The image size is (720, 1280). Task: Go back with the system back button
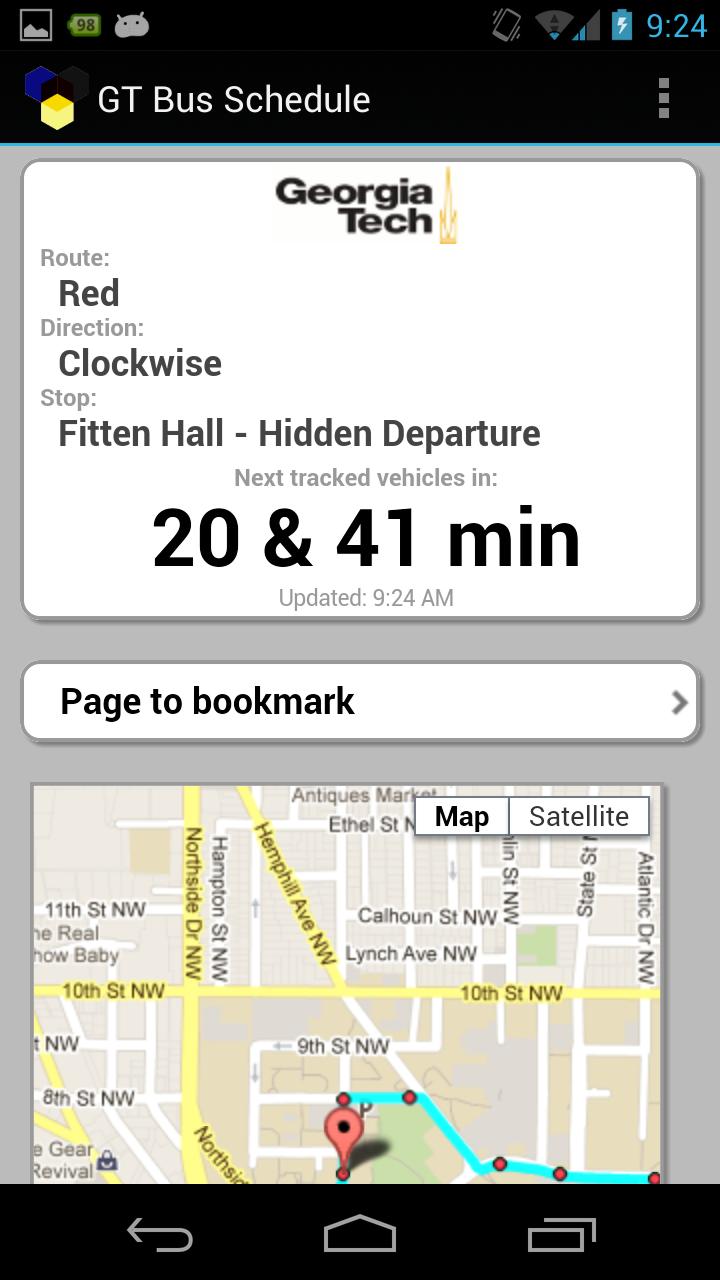click(x=160, y=1234)
